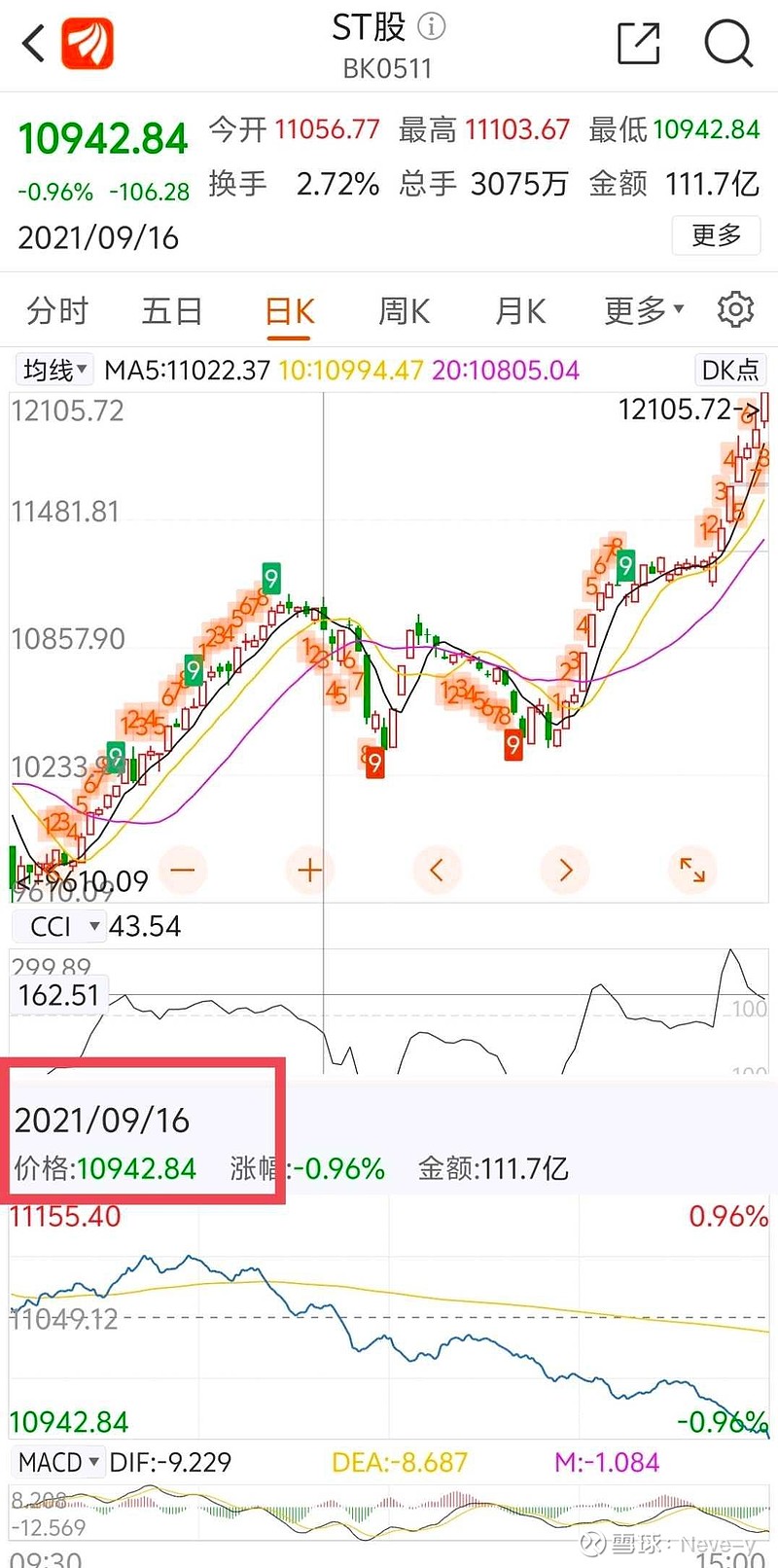Select the 日K chart tab
This screenshot has width=778, height=1568.
[289, 311]
